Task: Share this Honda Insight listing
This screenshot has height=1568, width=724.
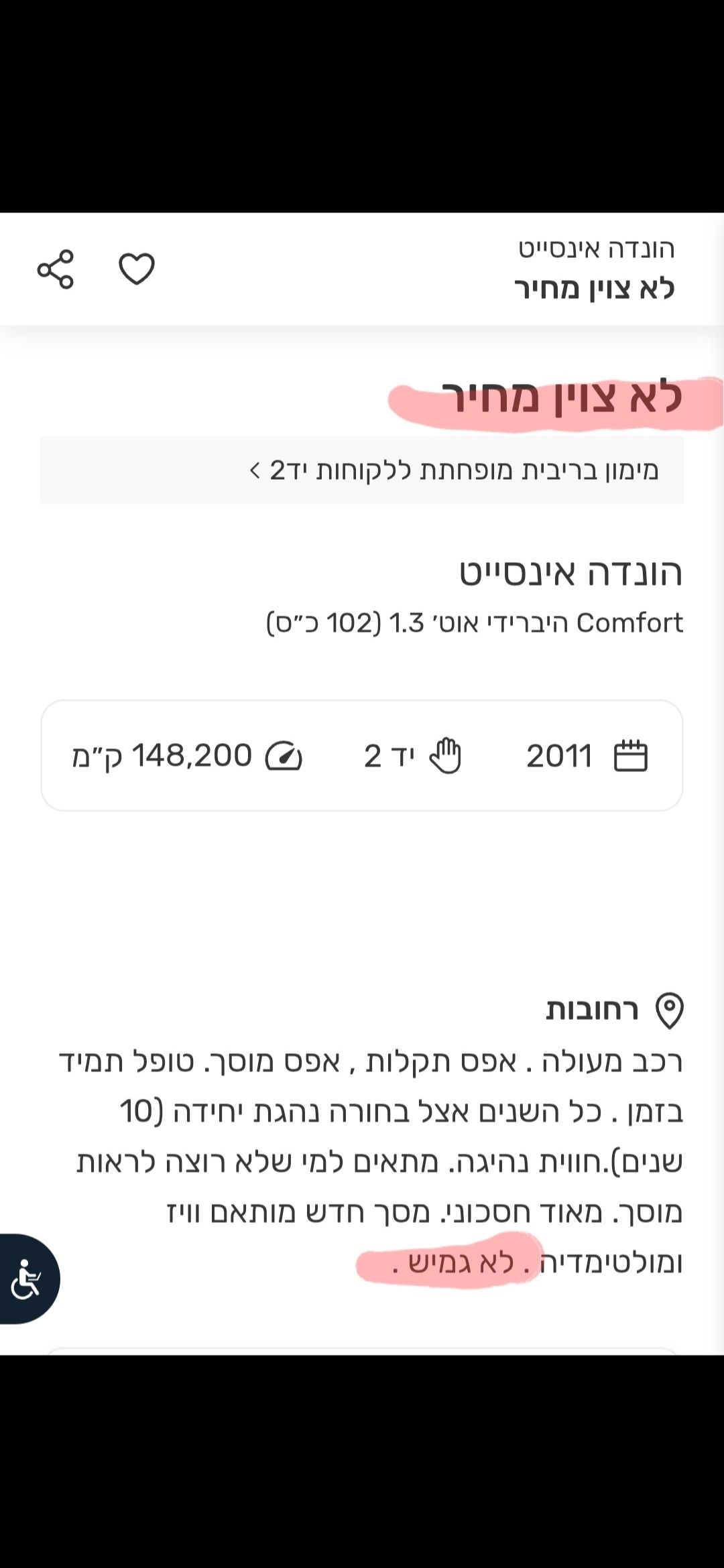Action: pyautogui.click(x=55, y=269)
